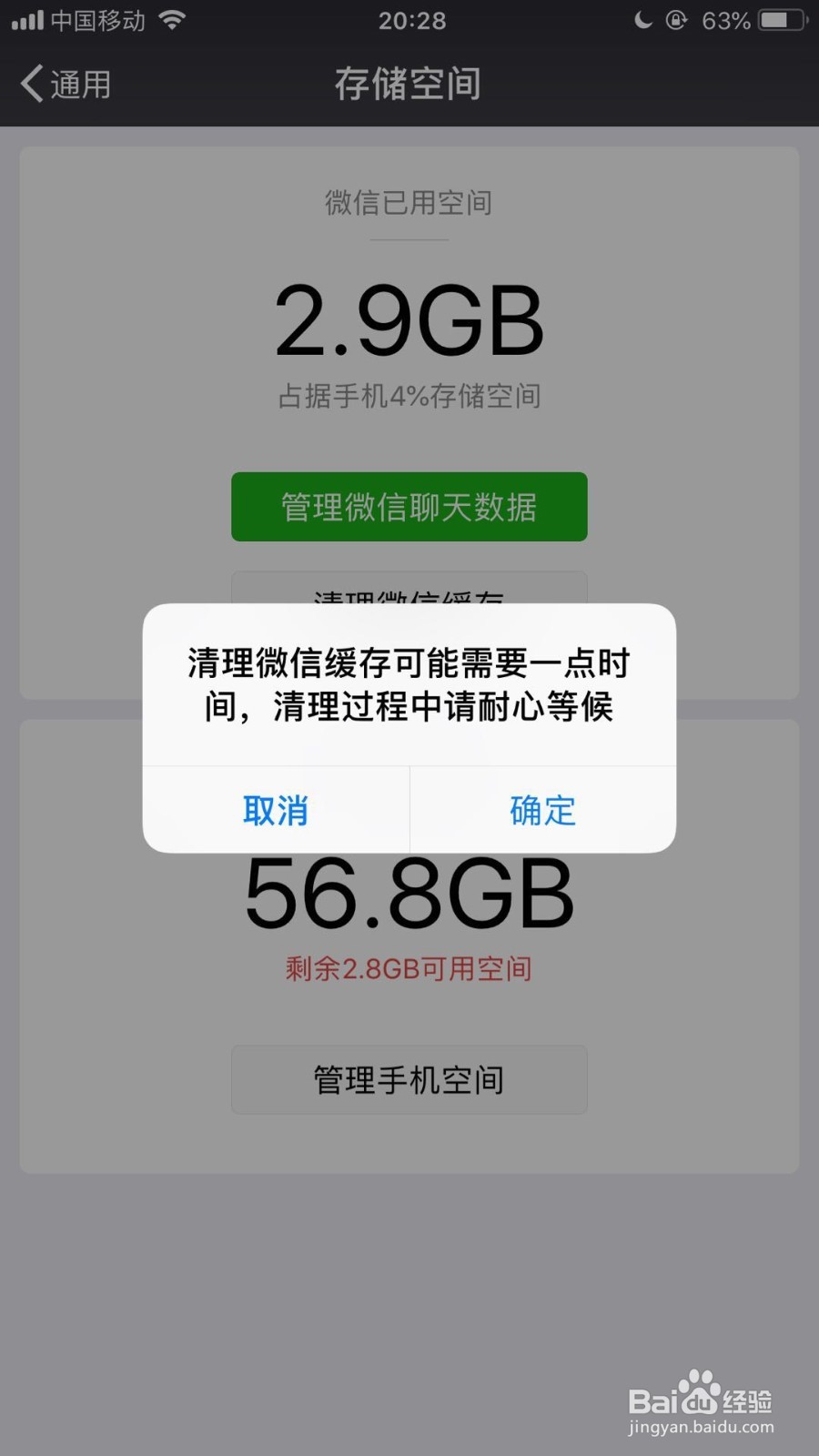Tap the 占据手机4%存储空间 usage label
The width and height of the screenshot is (819, 1456).
pos(410,397)
